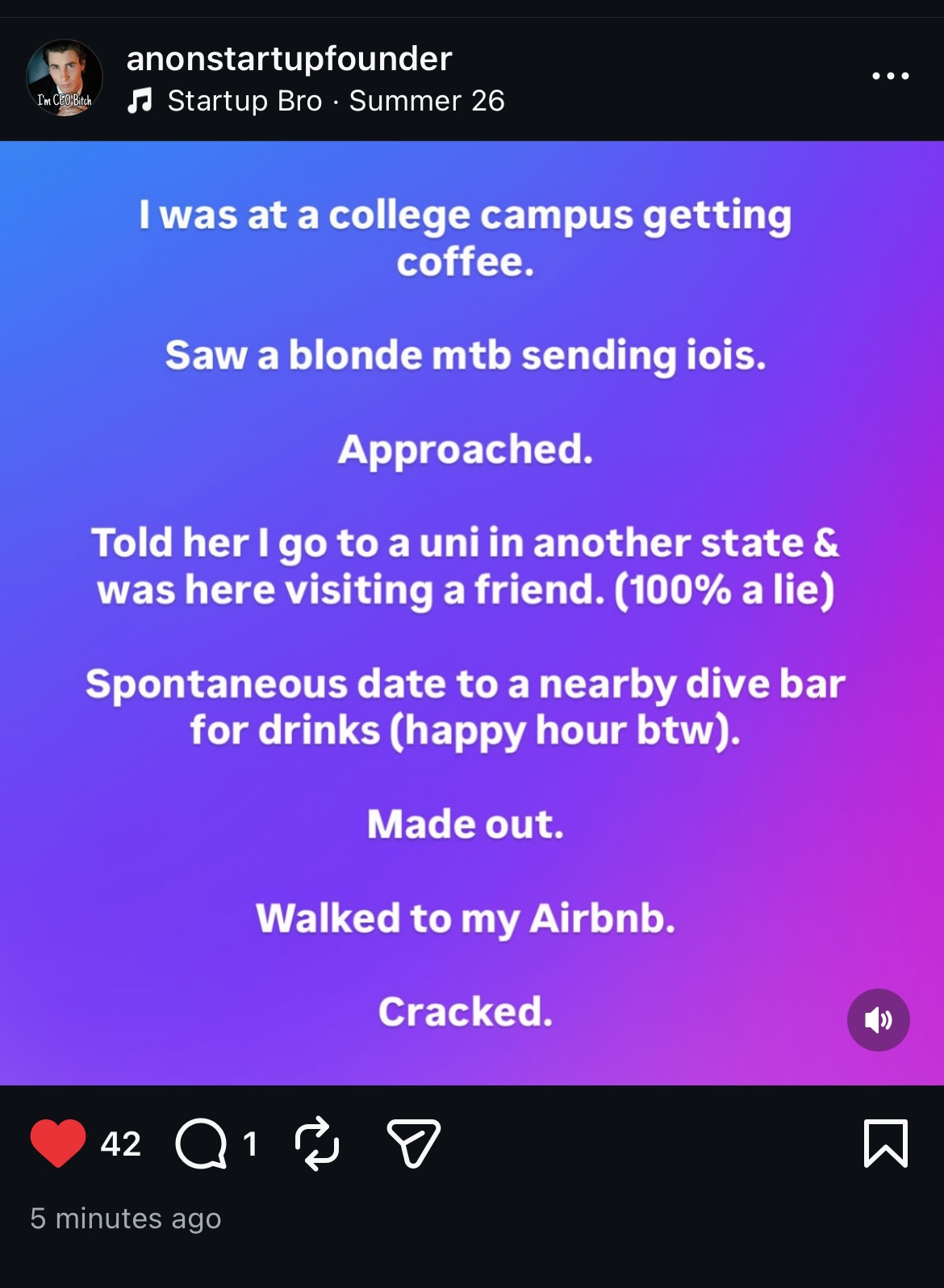The width and height of the screenshot is (944, 1288).
Task: Open anonstartupfounder's profile picture
Action: coord(65,77)
